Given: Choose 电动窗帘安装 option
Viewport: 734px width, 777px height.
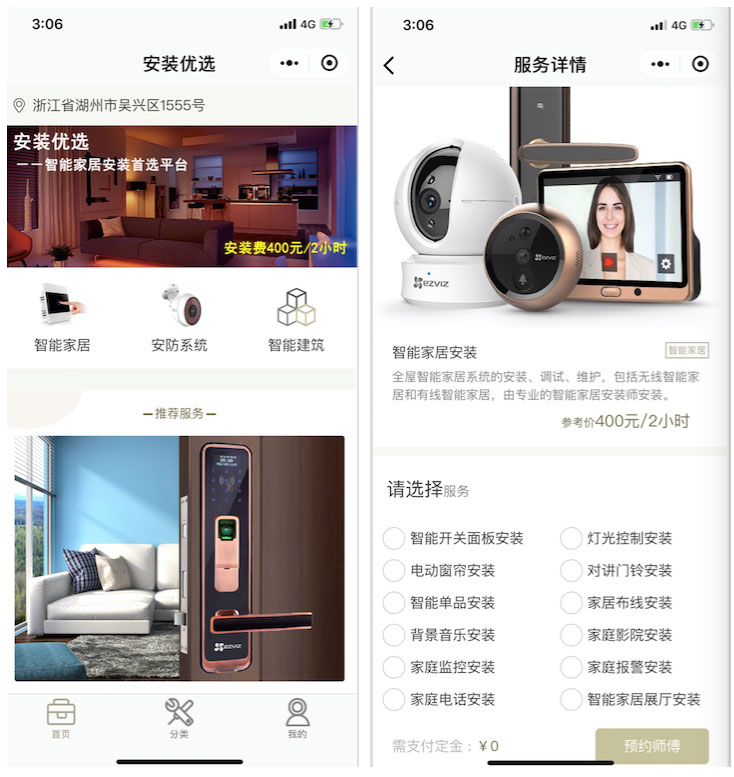Looking at the screenshot, I should click(394, 571).
